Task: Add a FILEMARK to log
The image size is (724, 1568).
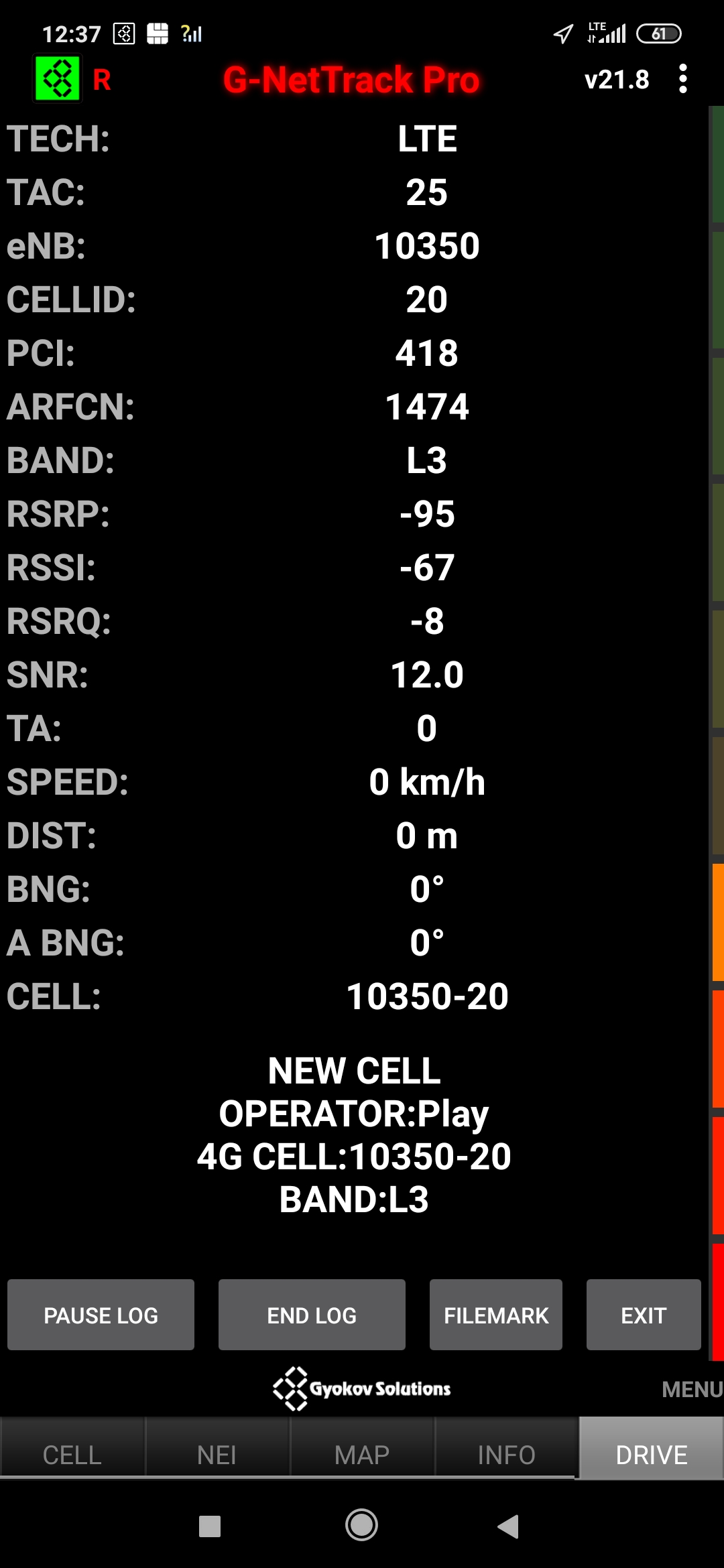Action: [x=495, y=1315]
